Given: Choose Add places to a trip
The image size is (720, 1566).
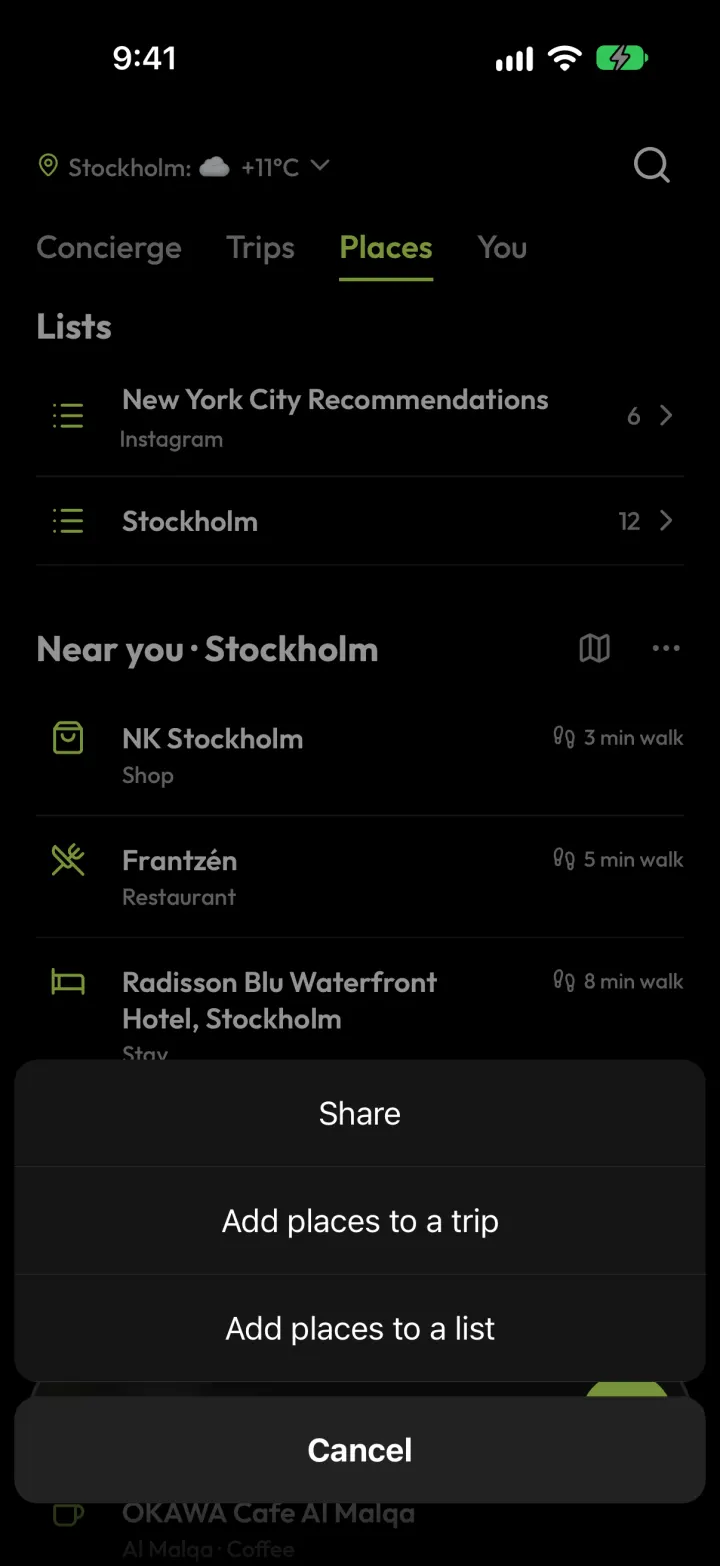Looking at the screenshot, I should (x=360, y=1221).
